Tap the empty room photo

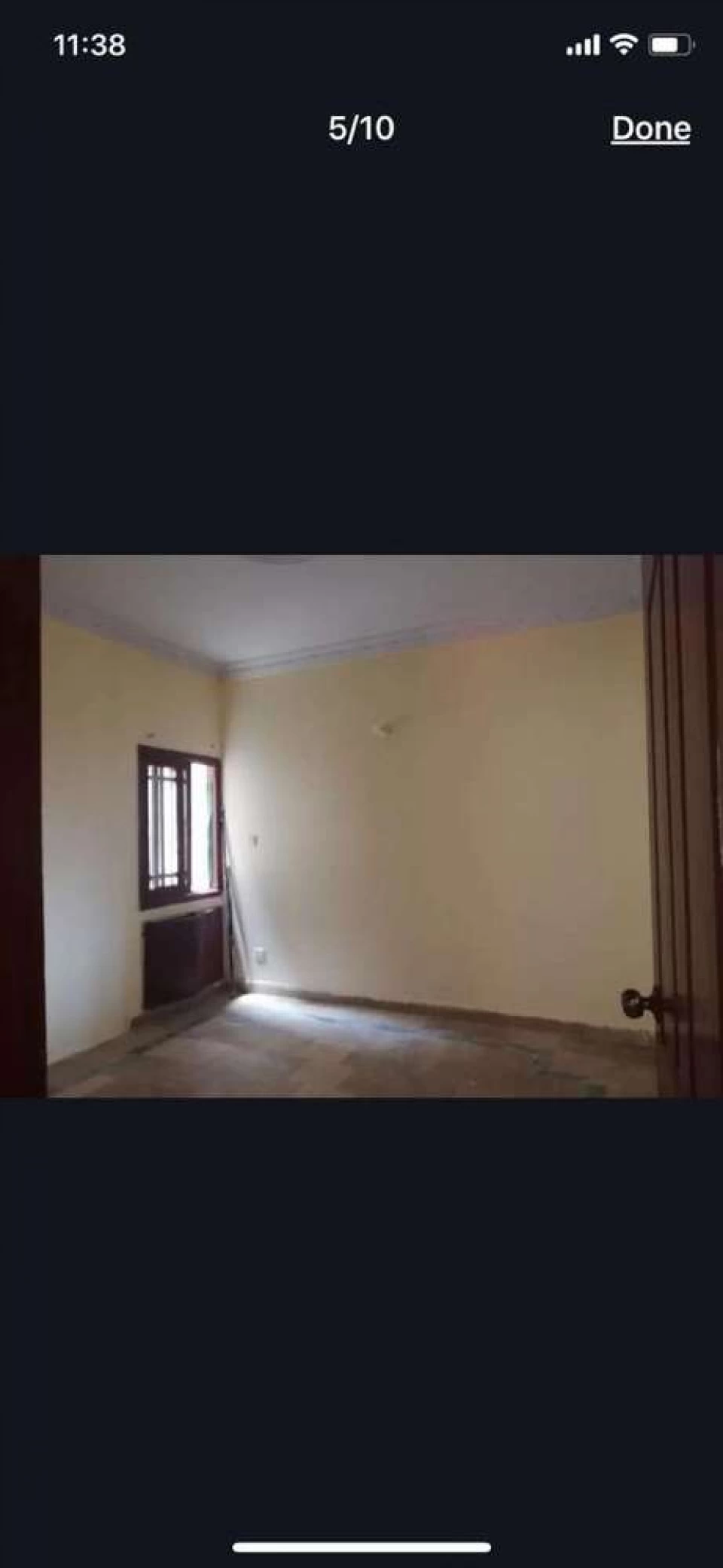pyautogui.click(x=361, y=826)
